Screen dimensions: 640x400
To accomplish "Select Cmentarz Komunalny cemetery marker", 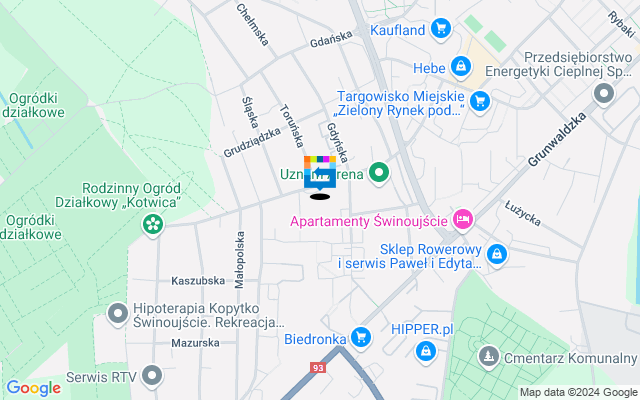I will tap(488, 355).
